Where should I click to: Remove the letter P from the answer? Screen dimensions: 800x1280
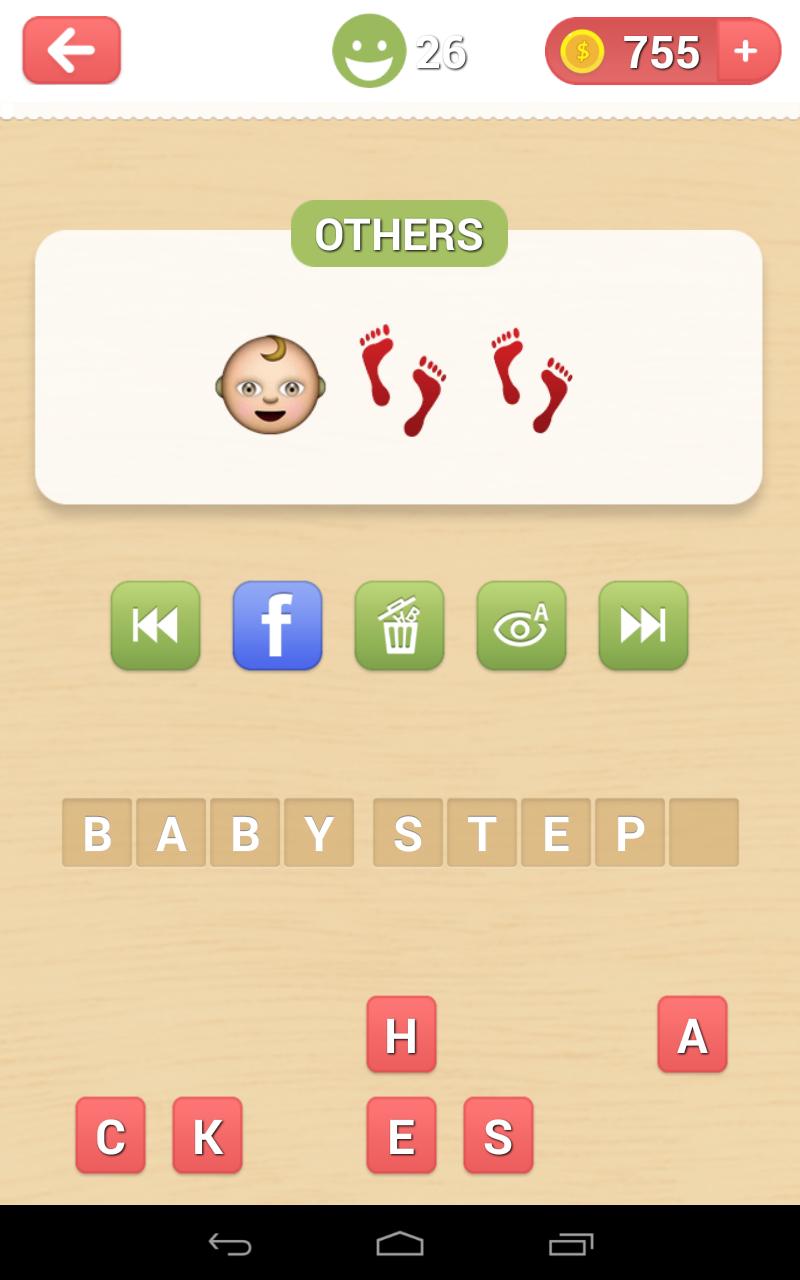[630, 832]
